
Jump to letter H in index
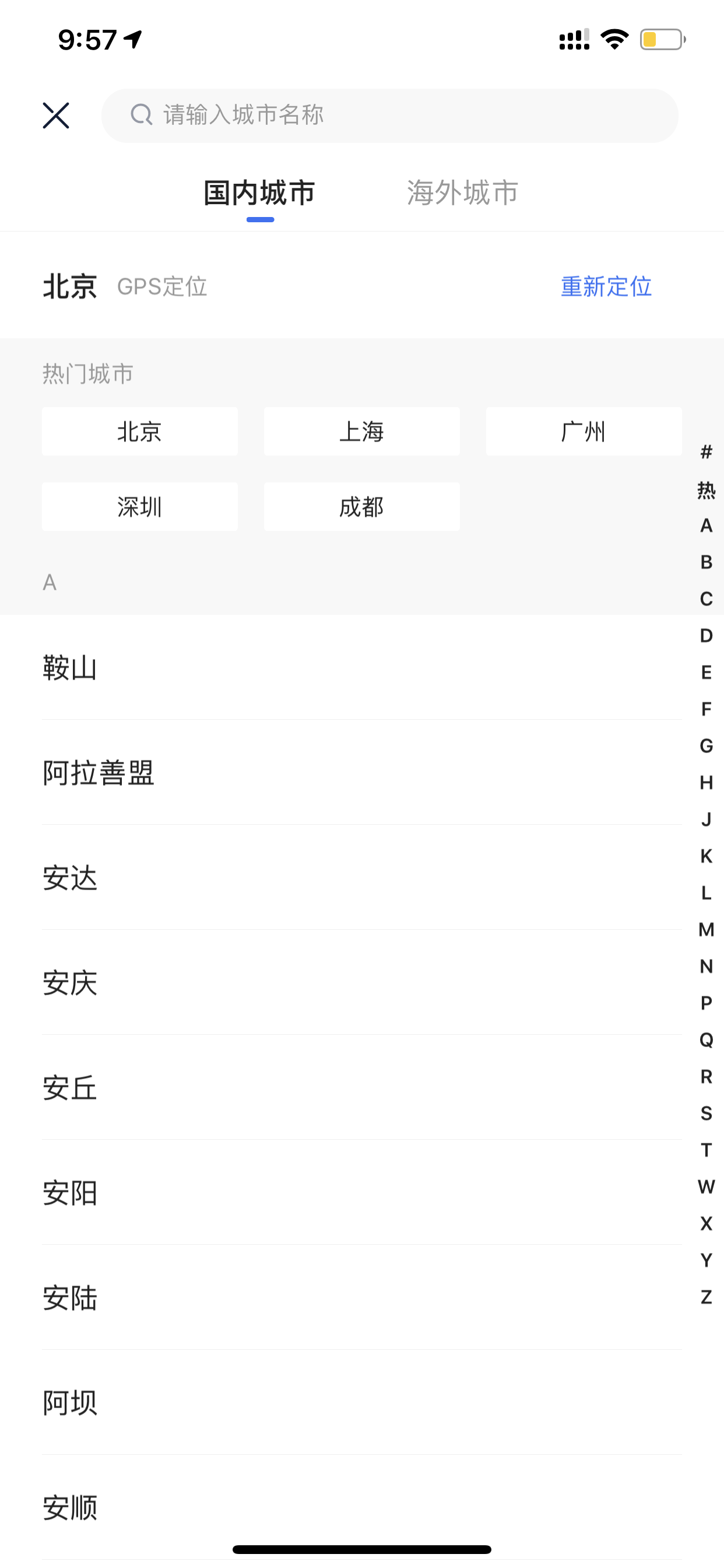pyautogui.click(x=706, y=783)
